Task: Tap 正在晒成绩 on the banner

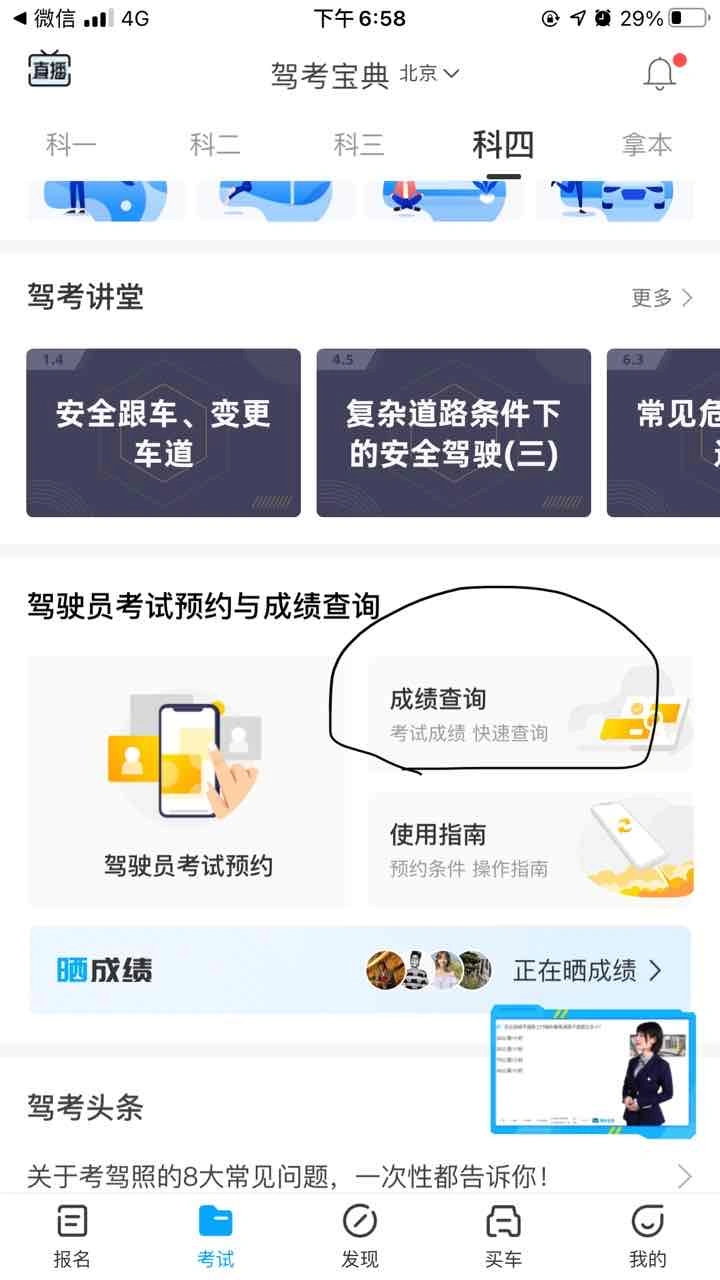Action: [587, 970]
